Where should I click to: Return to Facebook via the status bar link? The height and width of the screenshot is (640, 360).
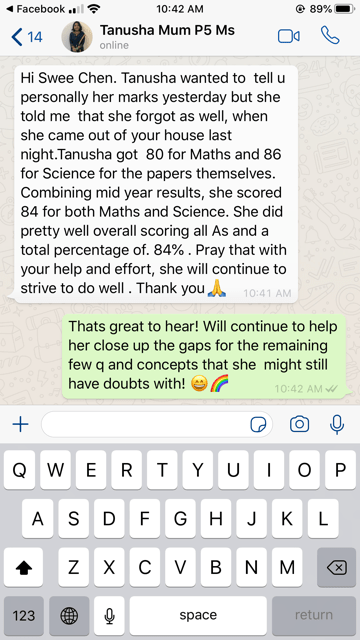click(36, 9)
